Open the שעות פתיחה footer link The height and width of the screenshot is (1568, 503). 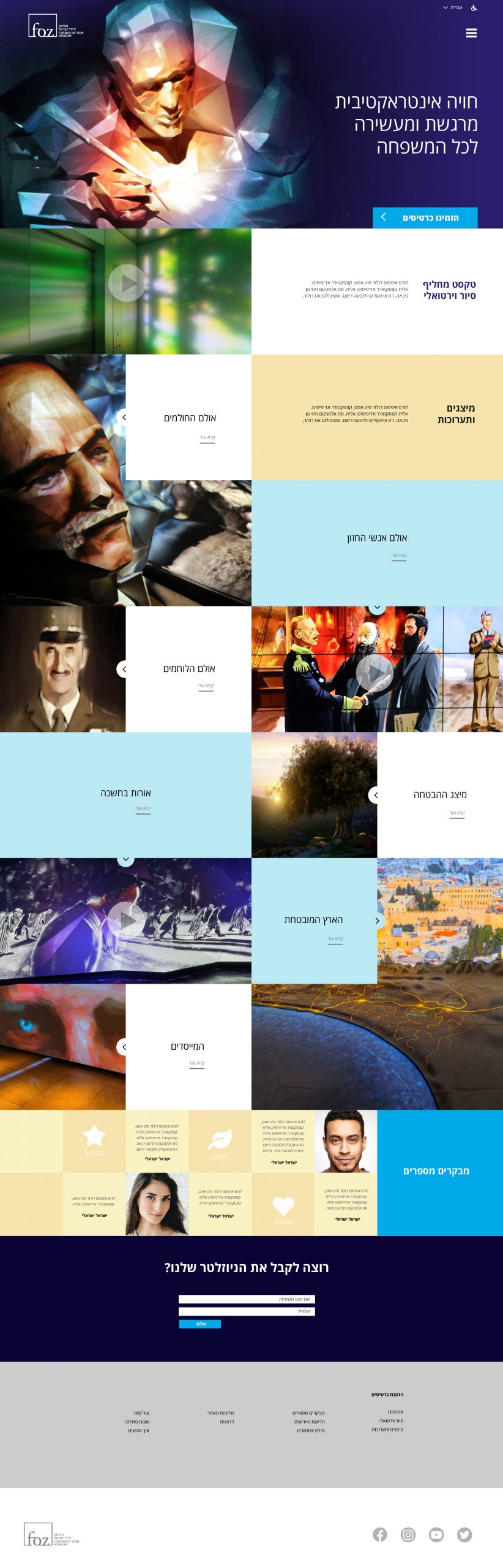pyautogui.click(x=137, y=1422)
